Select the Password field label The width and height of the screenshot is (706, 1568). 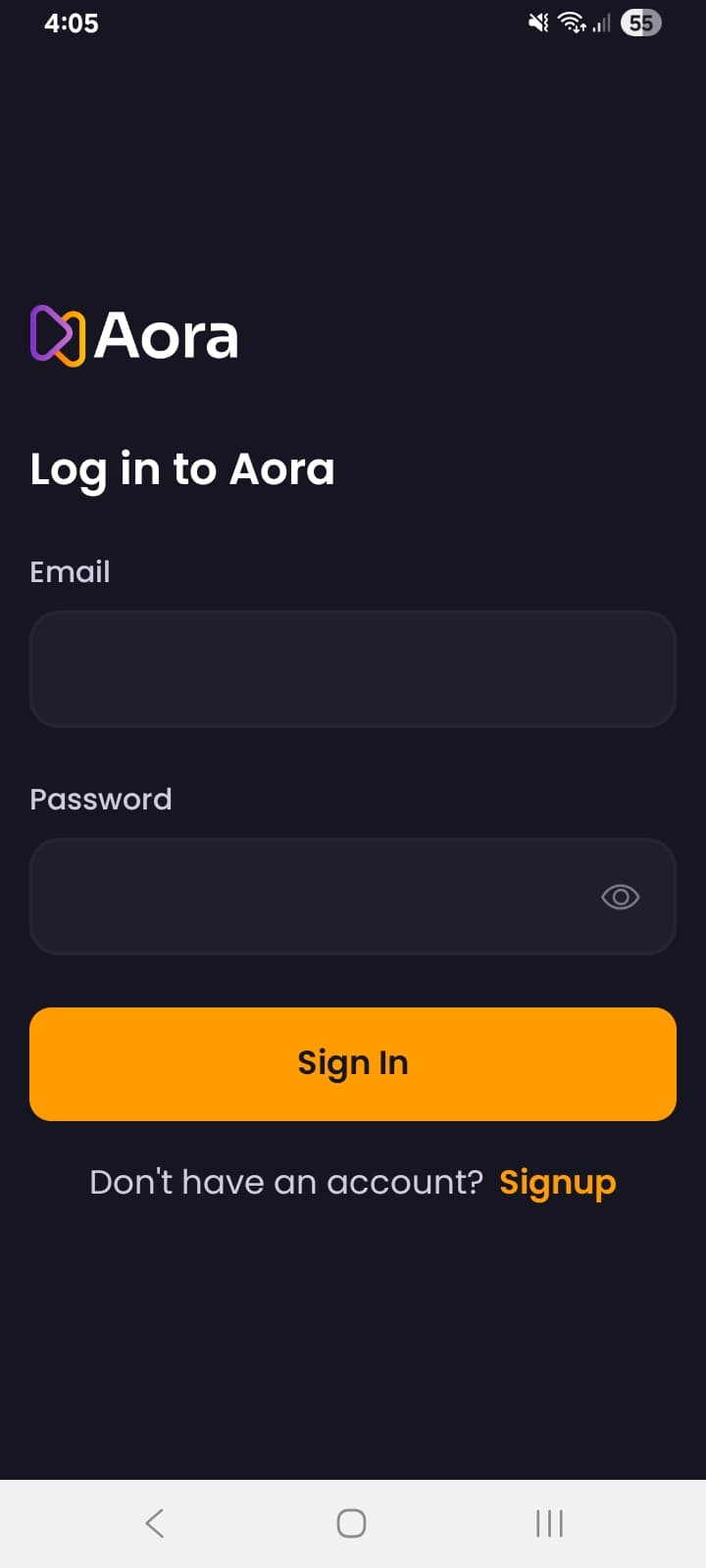100,799
